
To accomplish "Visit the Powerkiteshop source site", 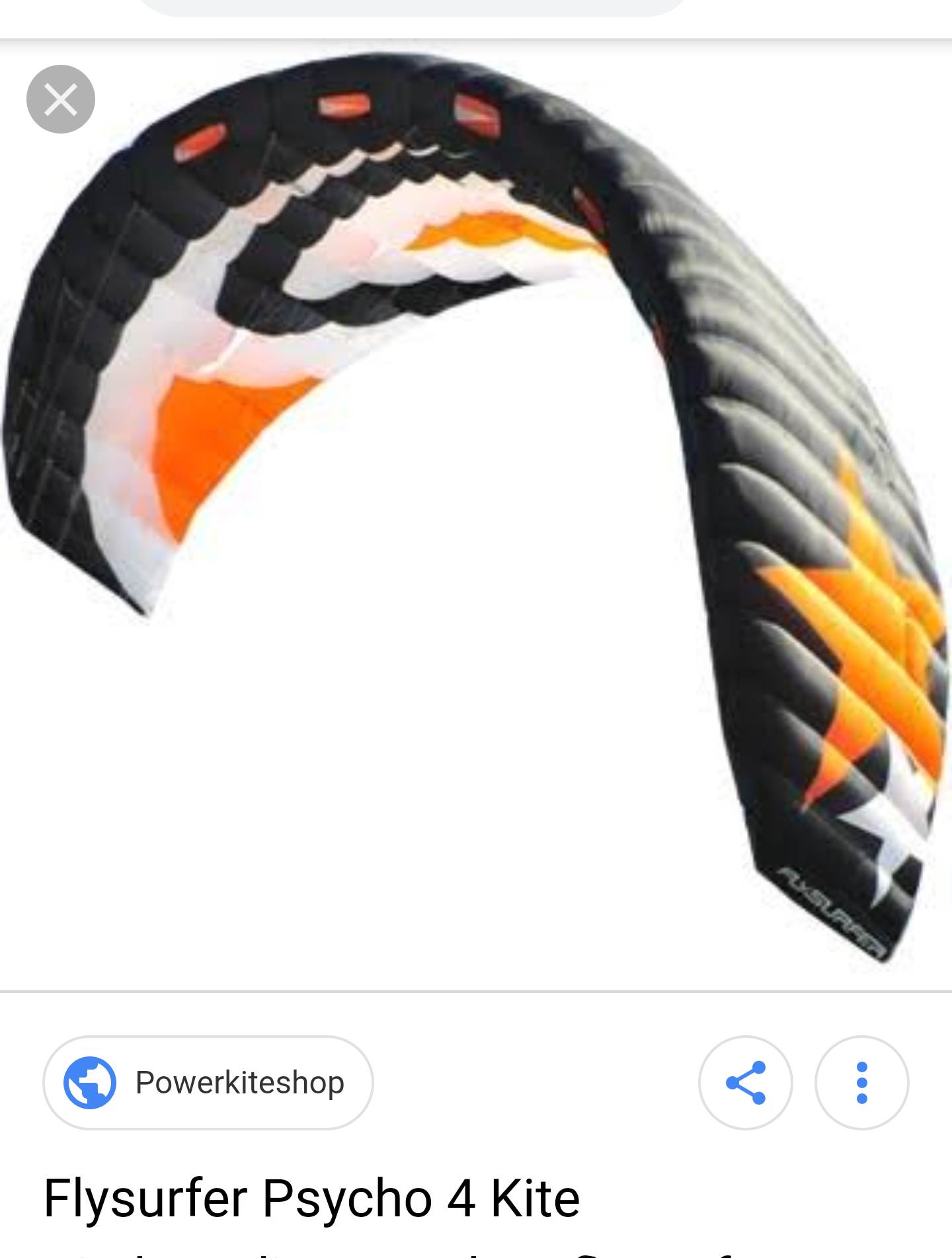I will pyautogui.click(x=208, y=1083).
